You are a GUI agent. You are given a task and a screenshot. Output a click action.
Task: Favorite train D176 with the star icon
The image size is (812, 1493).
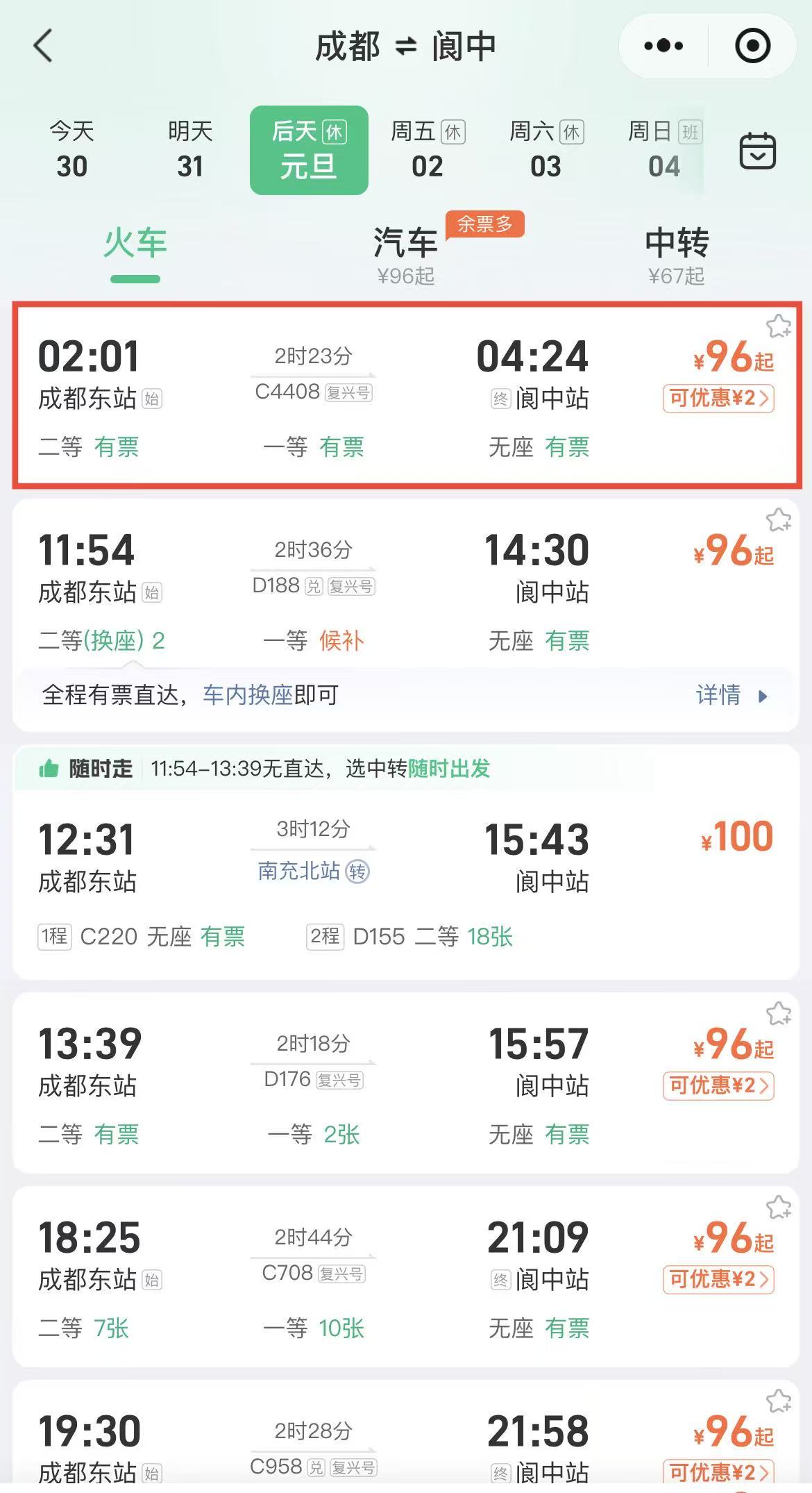pos(778,1014)
